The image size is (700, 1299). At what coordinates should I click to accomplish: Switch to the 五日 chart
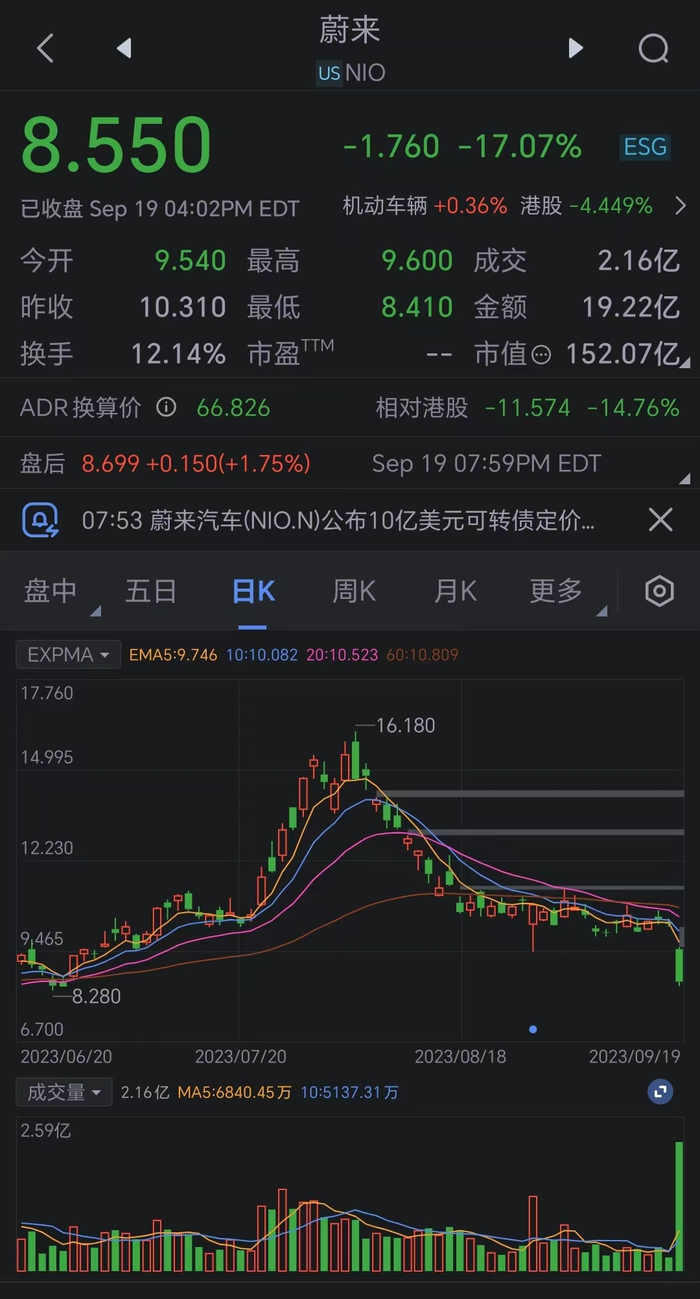(x=151, y=591)
